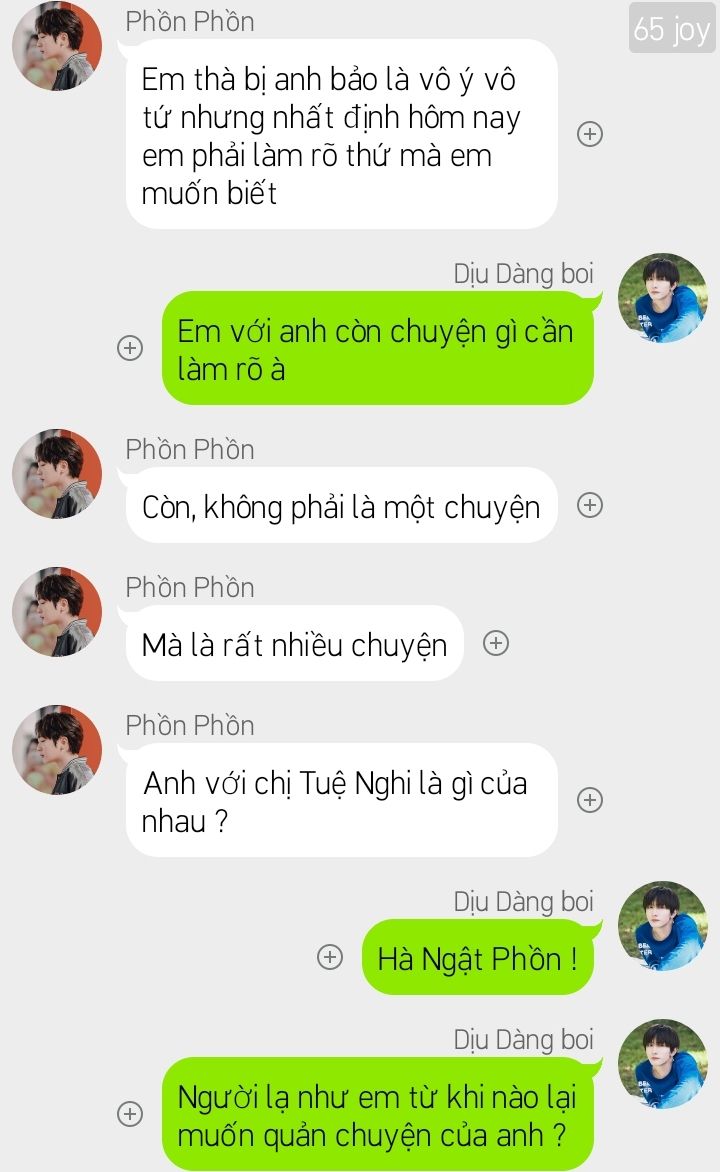Tap the plus icon beside "Em thà bị anh bảo" message
720x1172 pixels.
tap(590, 134)
